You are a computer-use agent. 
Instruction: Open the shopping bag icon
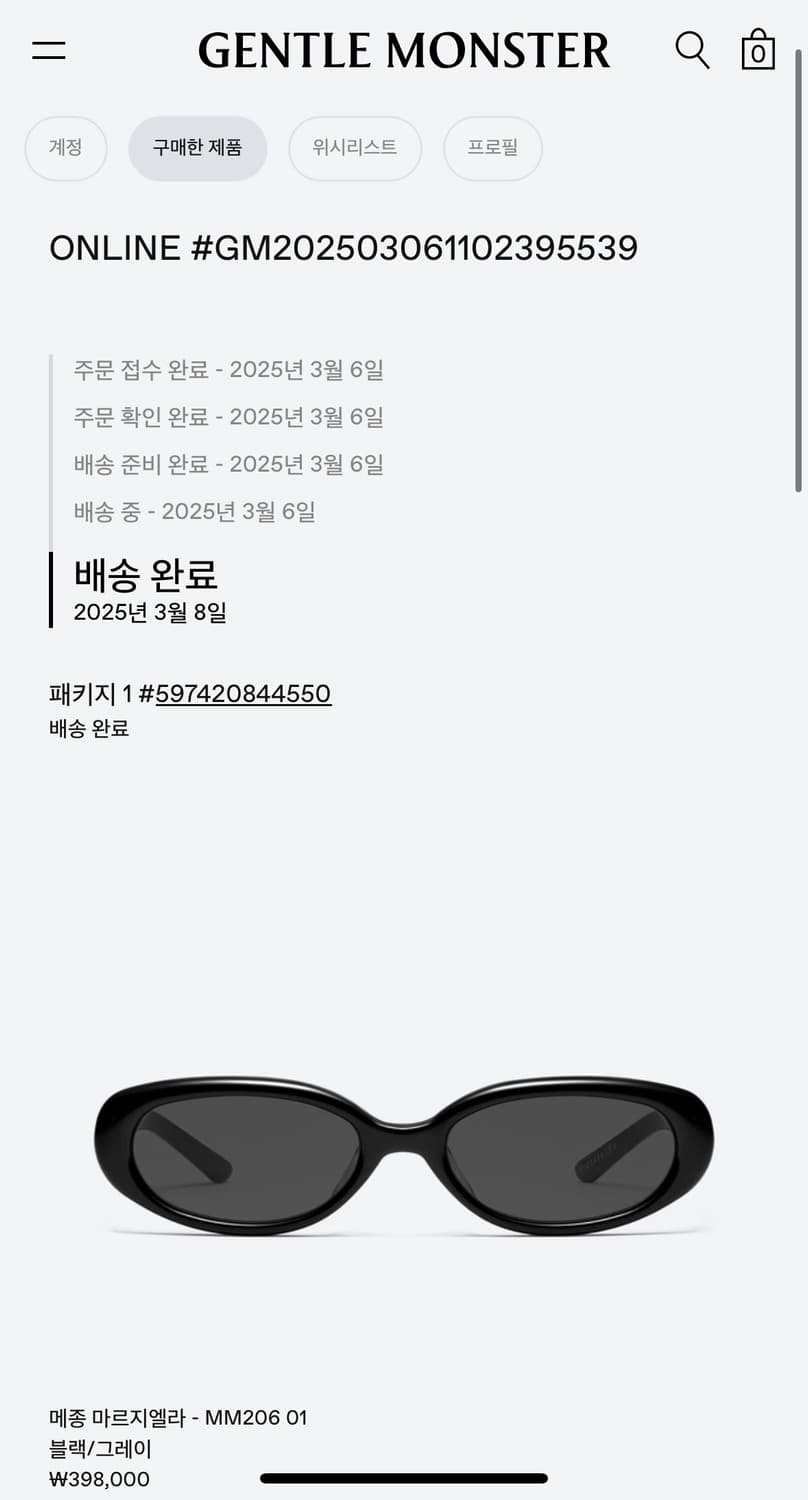click(x=757, y=49)
